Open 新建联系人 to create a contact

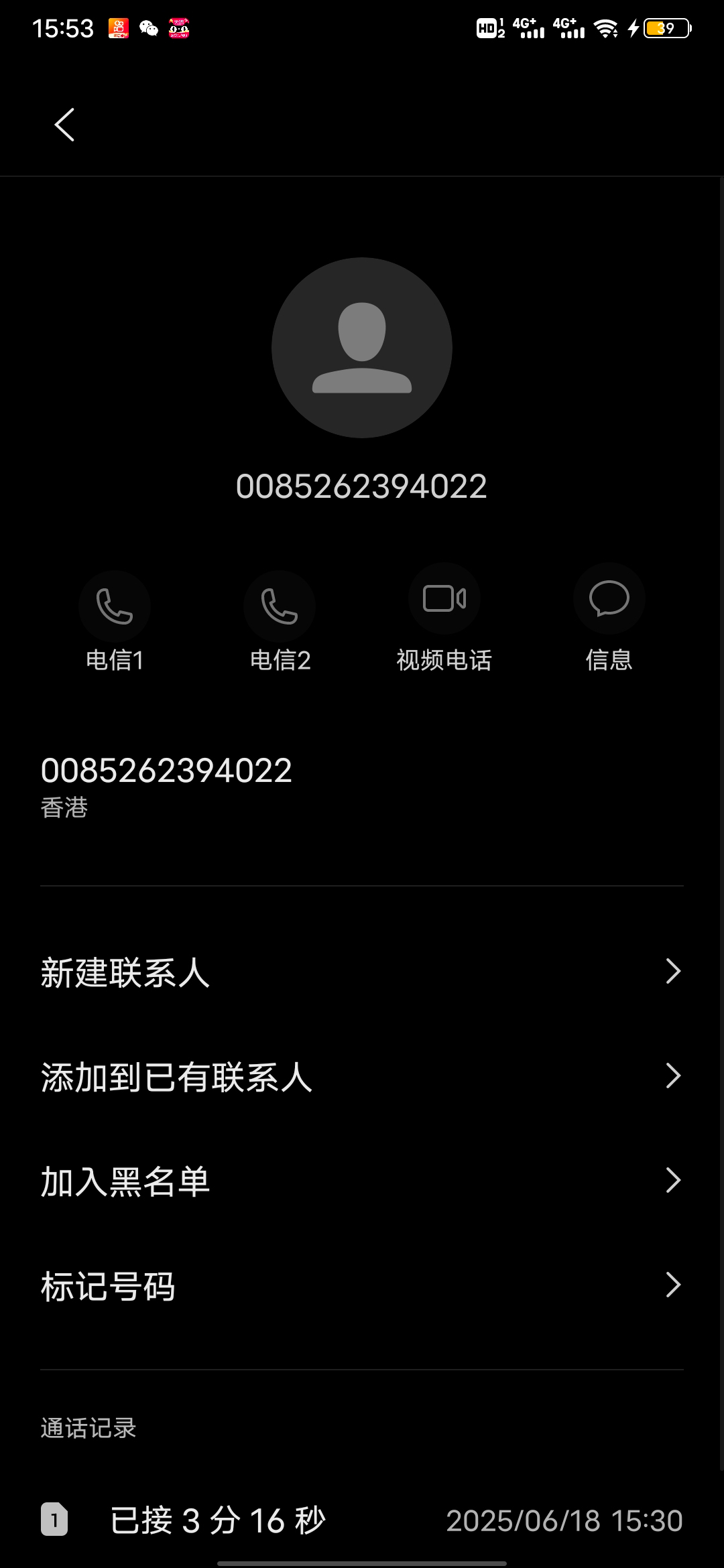coord(362,972)
